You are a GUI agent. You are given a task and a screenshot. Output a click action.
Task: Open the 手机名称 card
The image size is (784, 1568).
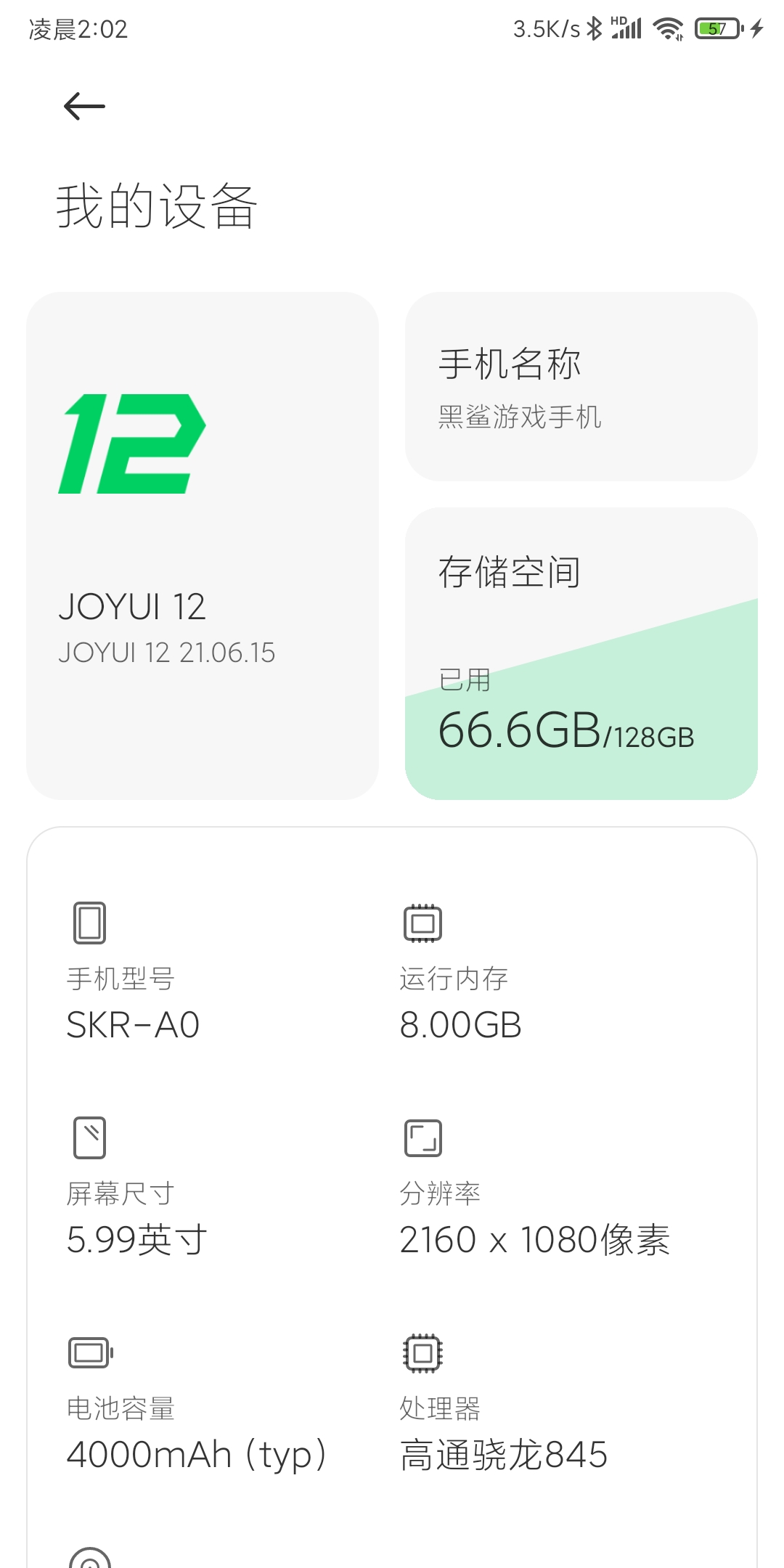[x=581, y=387]
